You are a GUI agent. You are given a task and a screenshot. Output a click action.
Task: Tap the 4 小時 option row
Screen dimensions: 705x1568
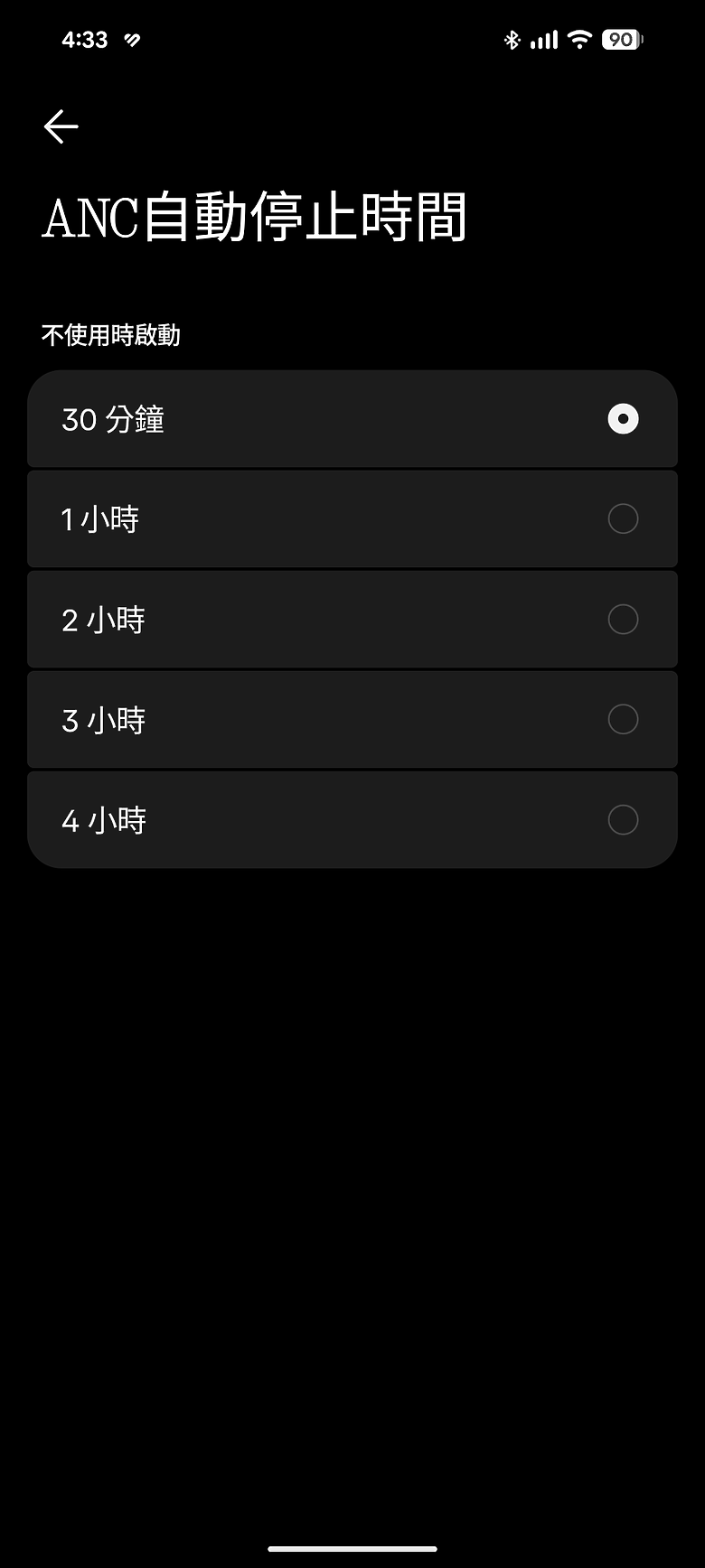[352, 820]
